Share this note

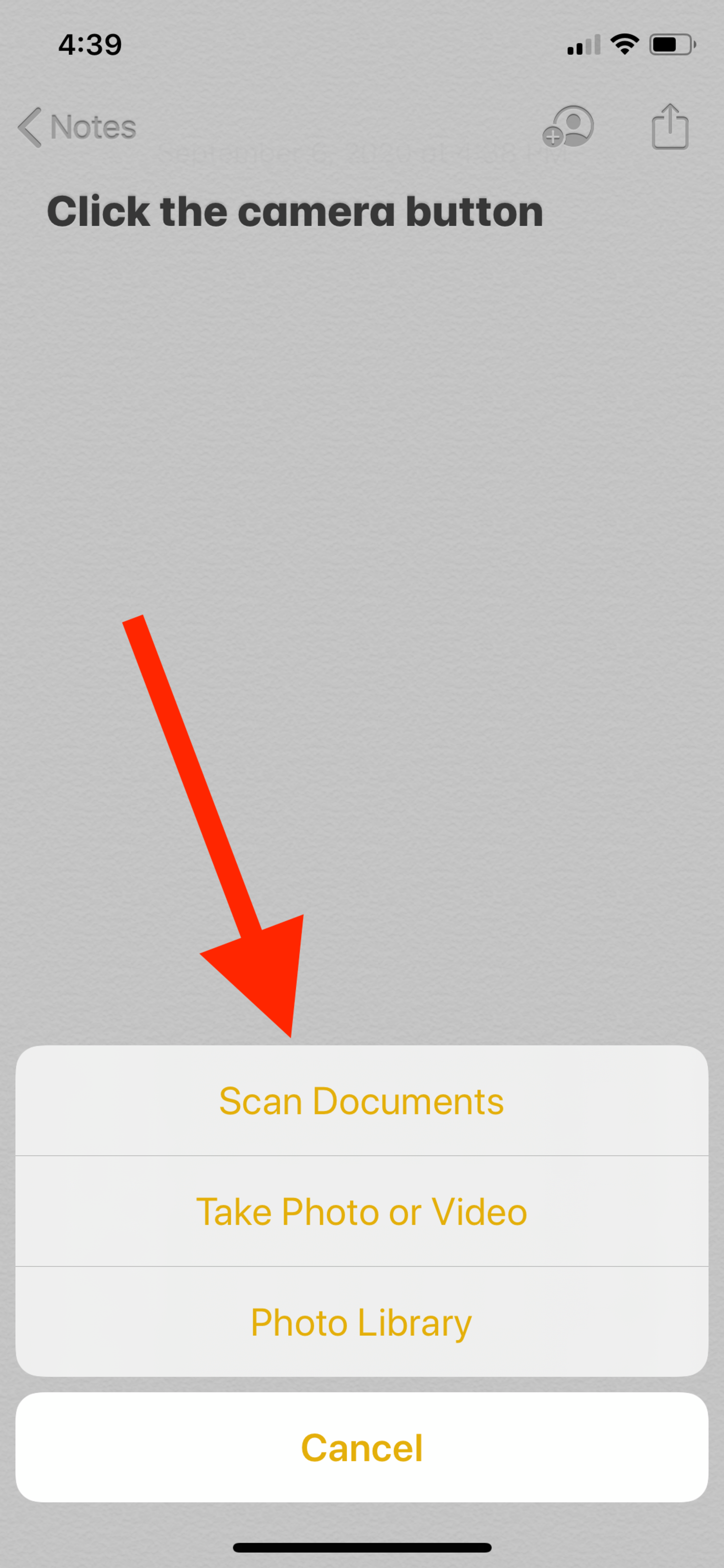669,127
